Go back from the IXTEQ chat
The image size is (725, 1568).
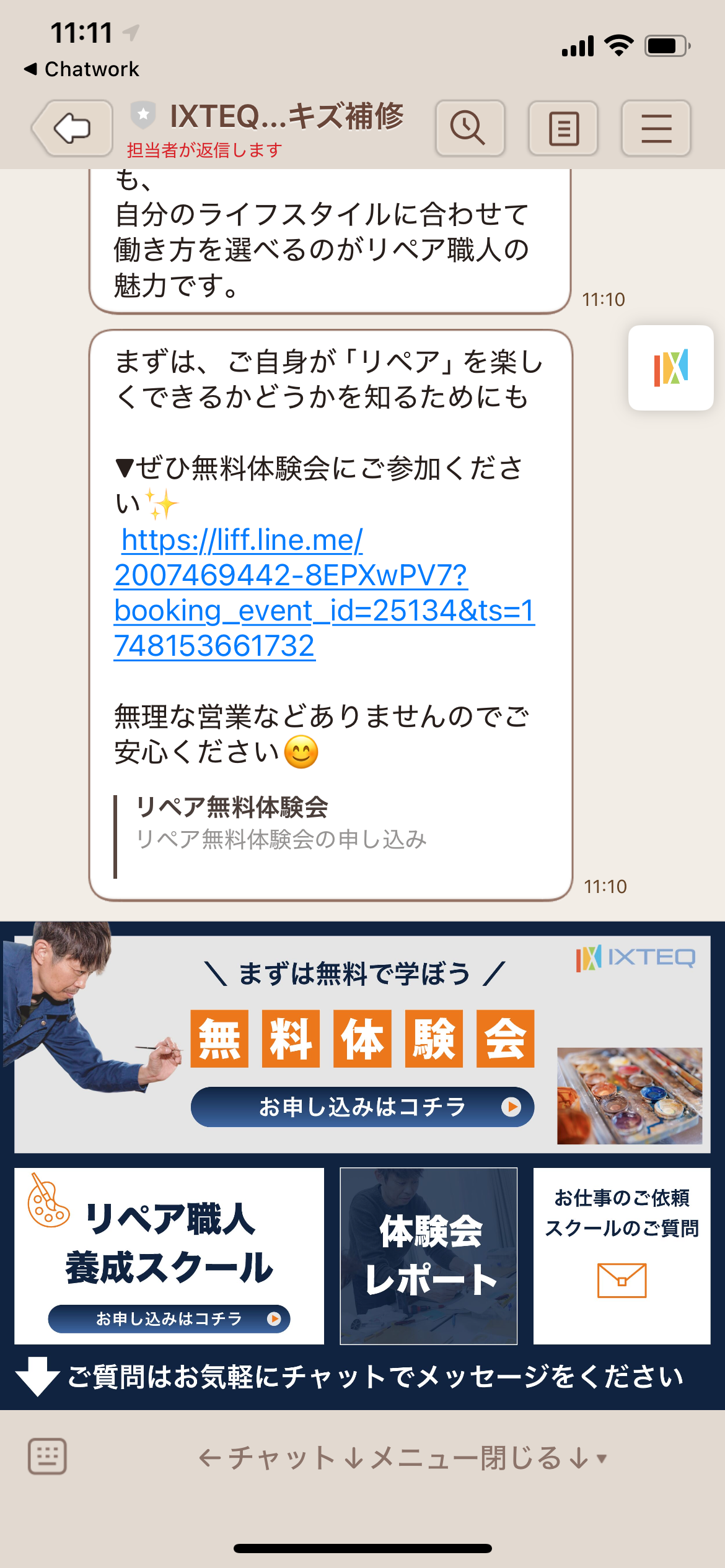click(x=72, y=128)
